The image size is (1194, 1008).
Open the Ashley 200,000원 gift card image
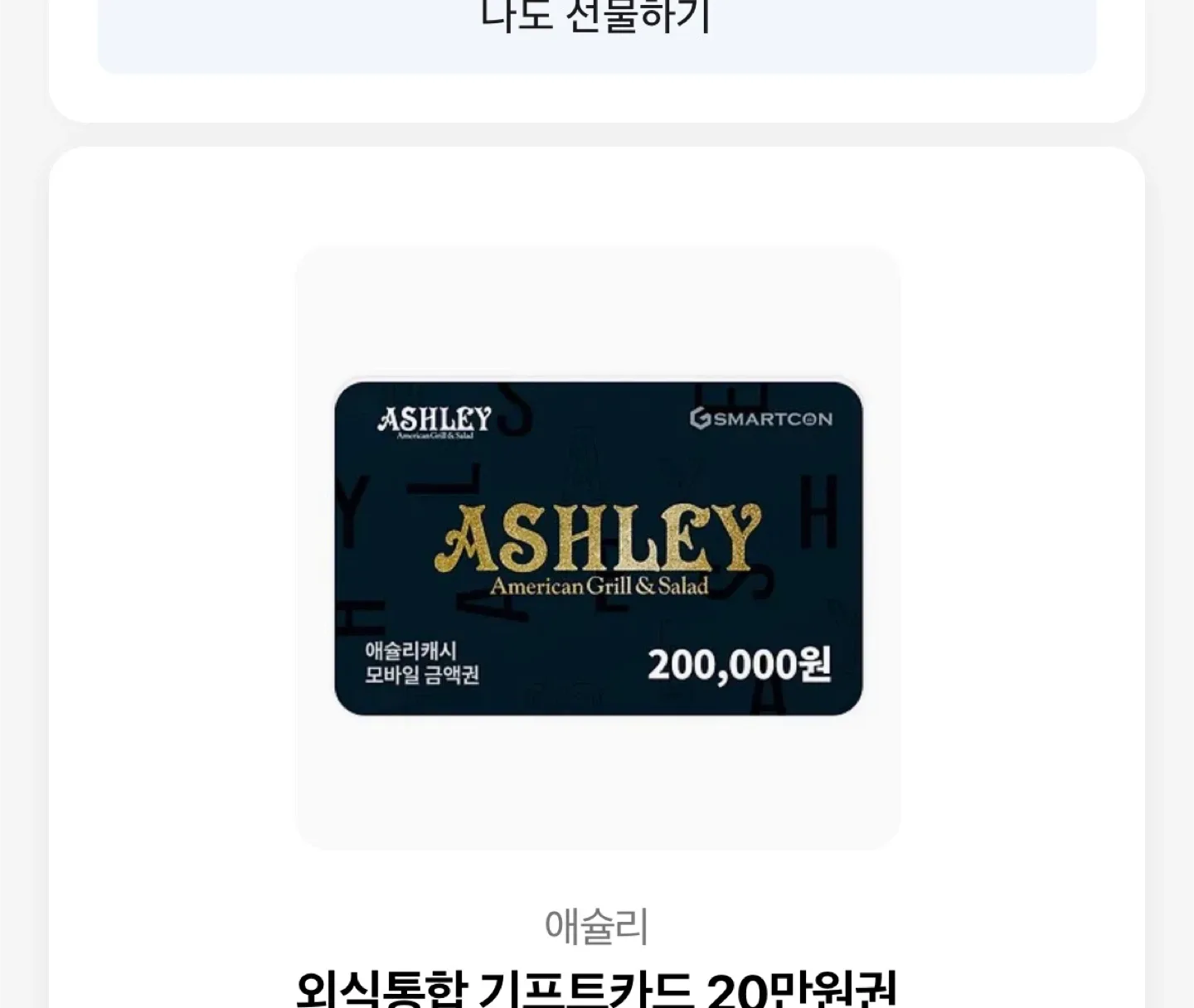(598, 548)
